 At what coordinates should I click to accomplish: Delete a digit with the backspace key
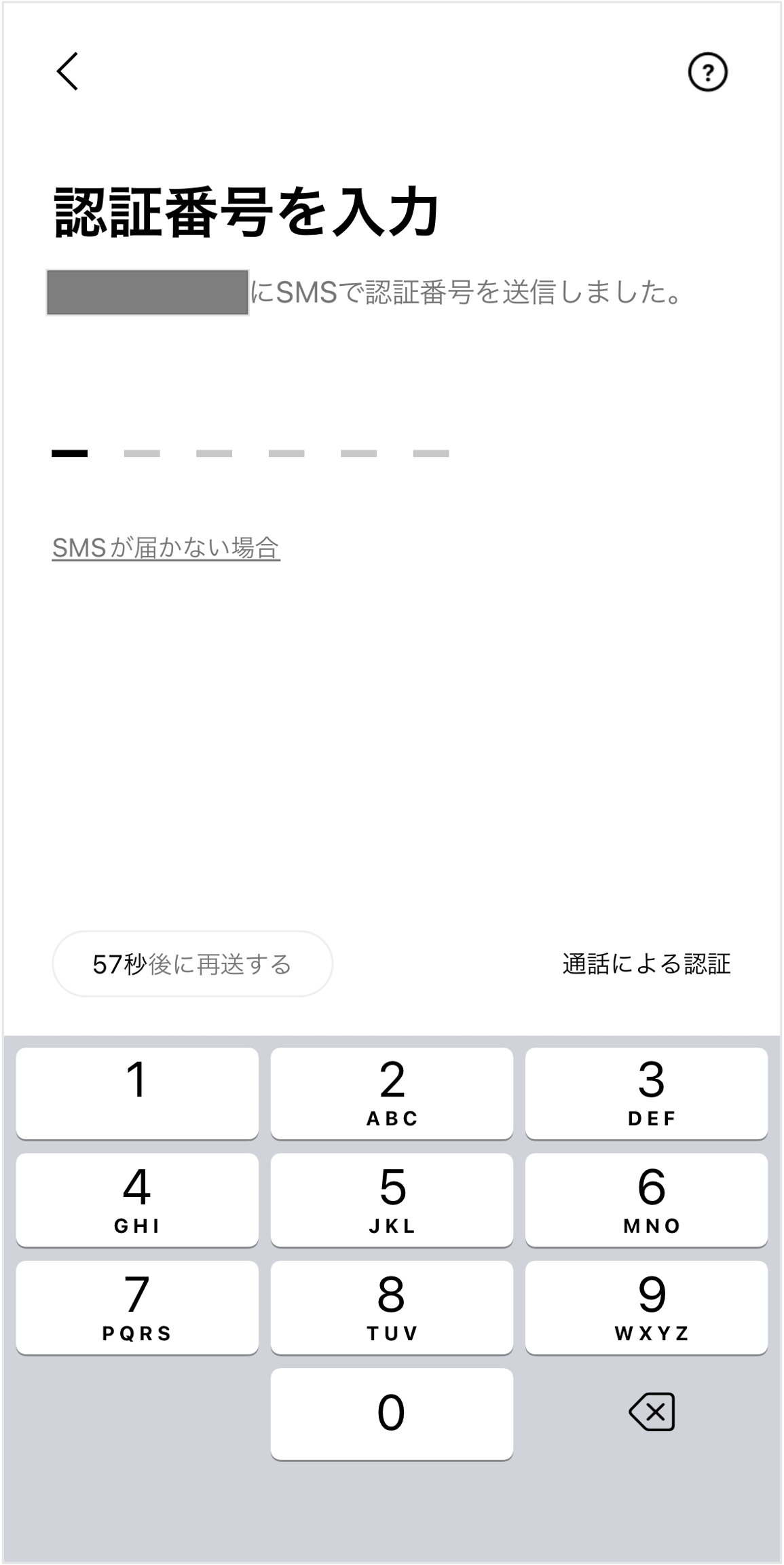(x=652, y=1412)
